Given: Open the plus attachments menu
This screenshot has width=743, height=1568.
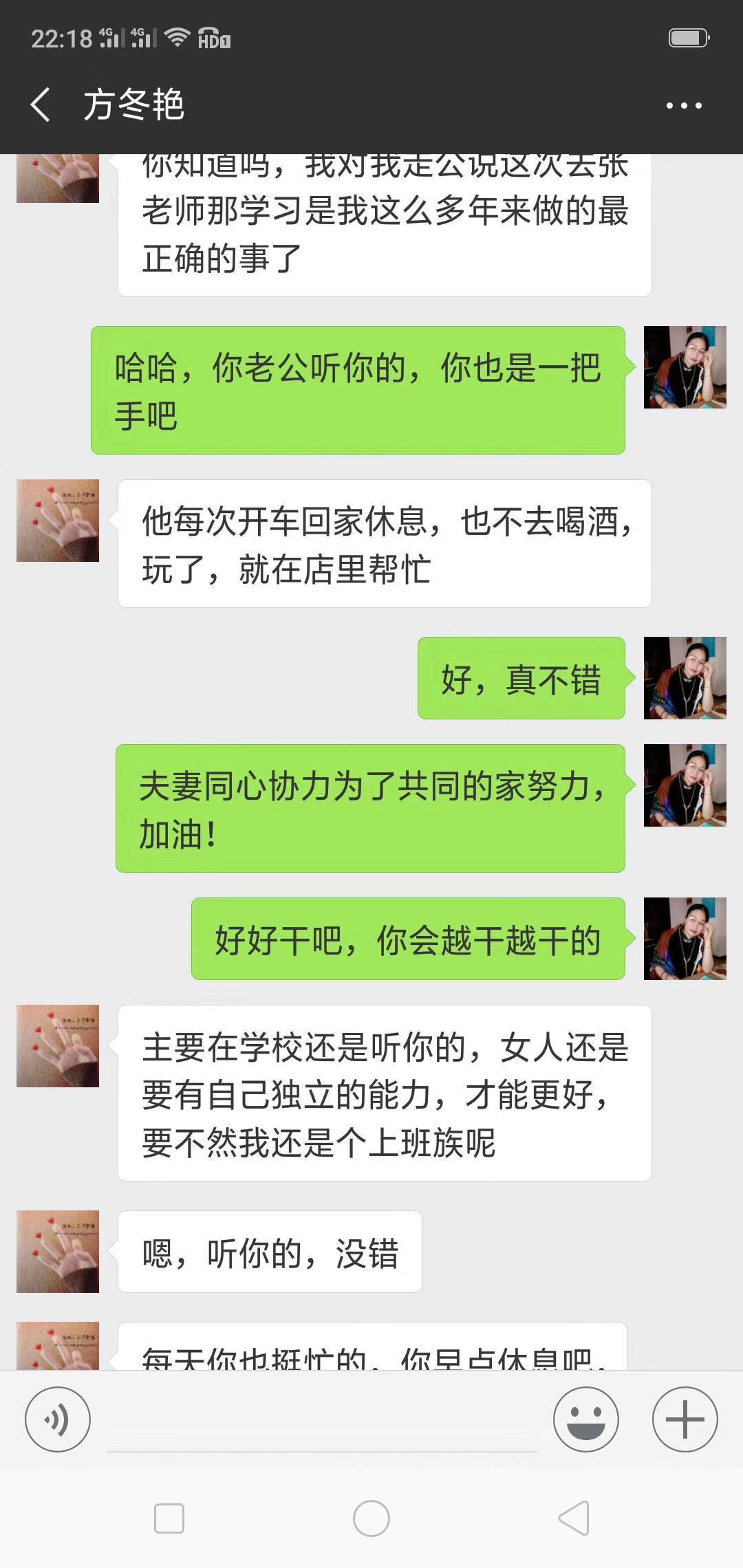Looking at the screenshot, I should click(685, 1419).
